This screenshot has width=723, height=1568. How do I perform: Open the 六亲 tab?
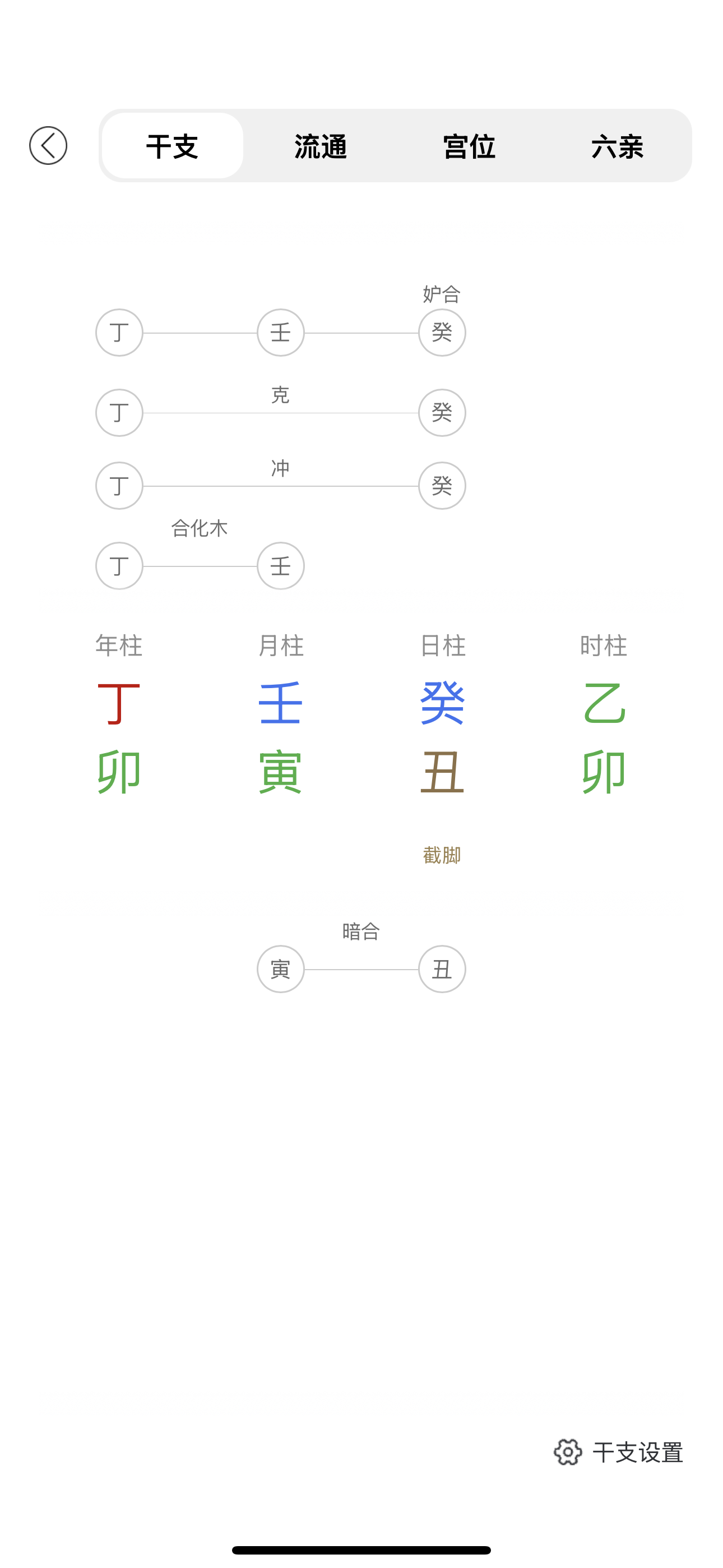pyautogui.click(x=617, y=146)
